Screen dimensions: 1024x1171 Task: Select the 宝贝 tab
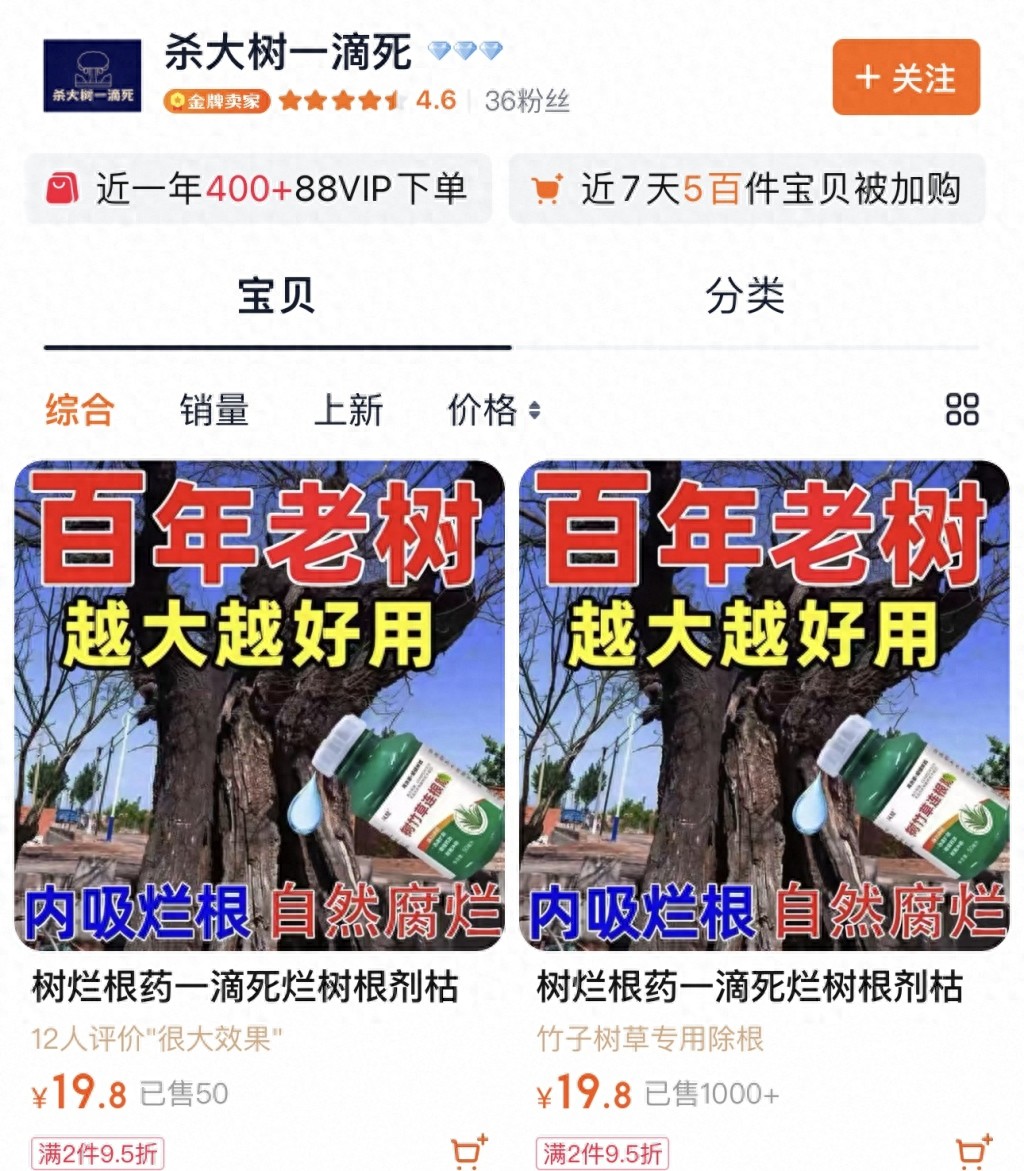pyautogui.click(x=276, y=297)
